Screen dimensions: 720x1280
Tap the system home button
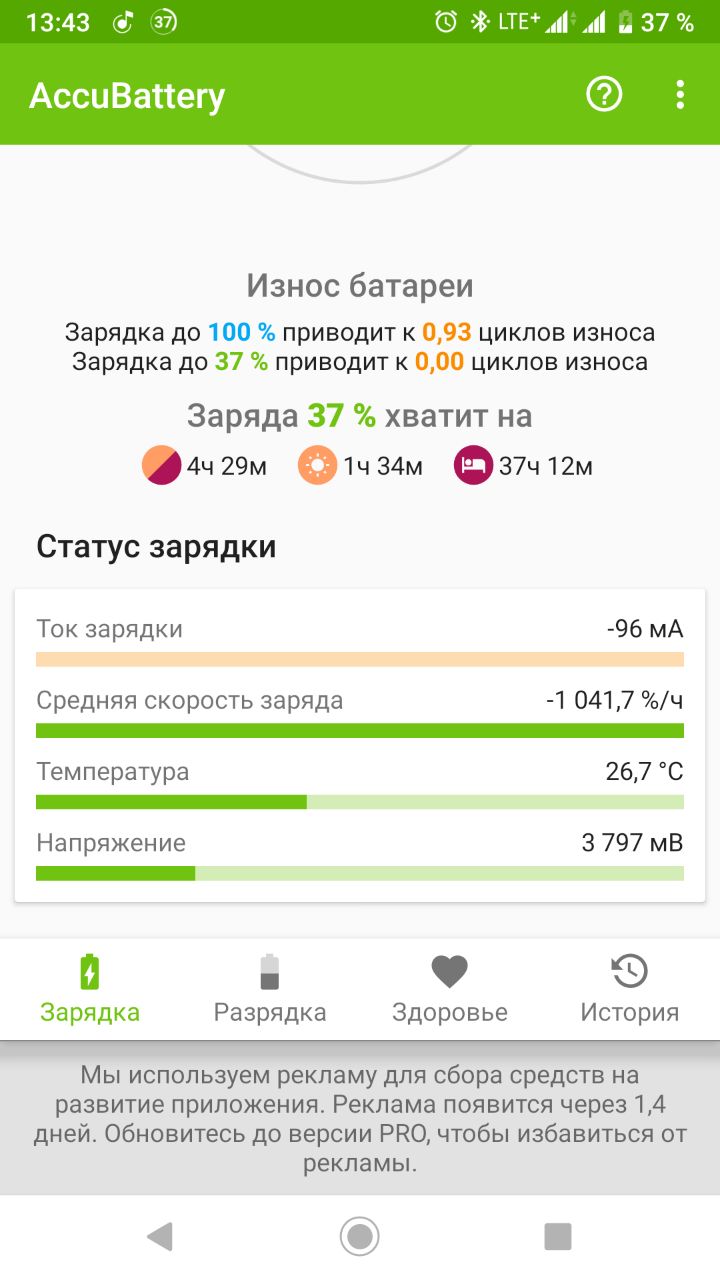(360, 1237)
